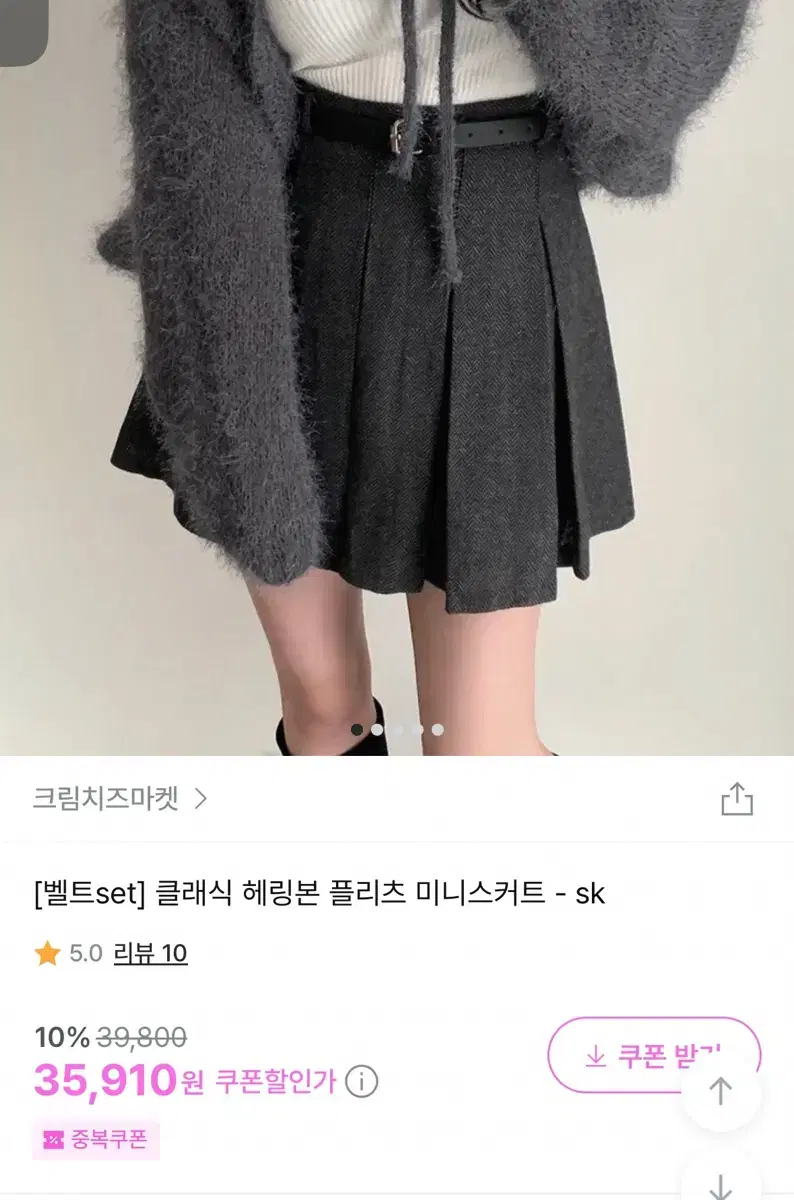
Task: Click the download icon inside the coupon button
Action: pyautogui.click(x=597, y=1054)
